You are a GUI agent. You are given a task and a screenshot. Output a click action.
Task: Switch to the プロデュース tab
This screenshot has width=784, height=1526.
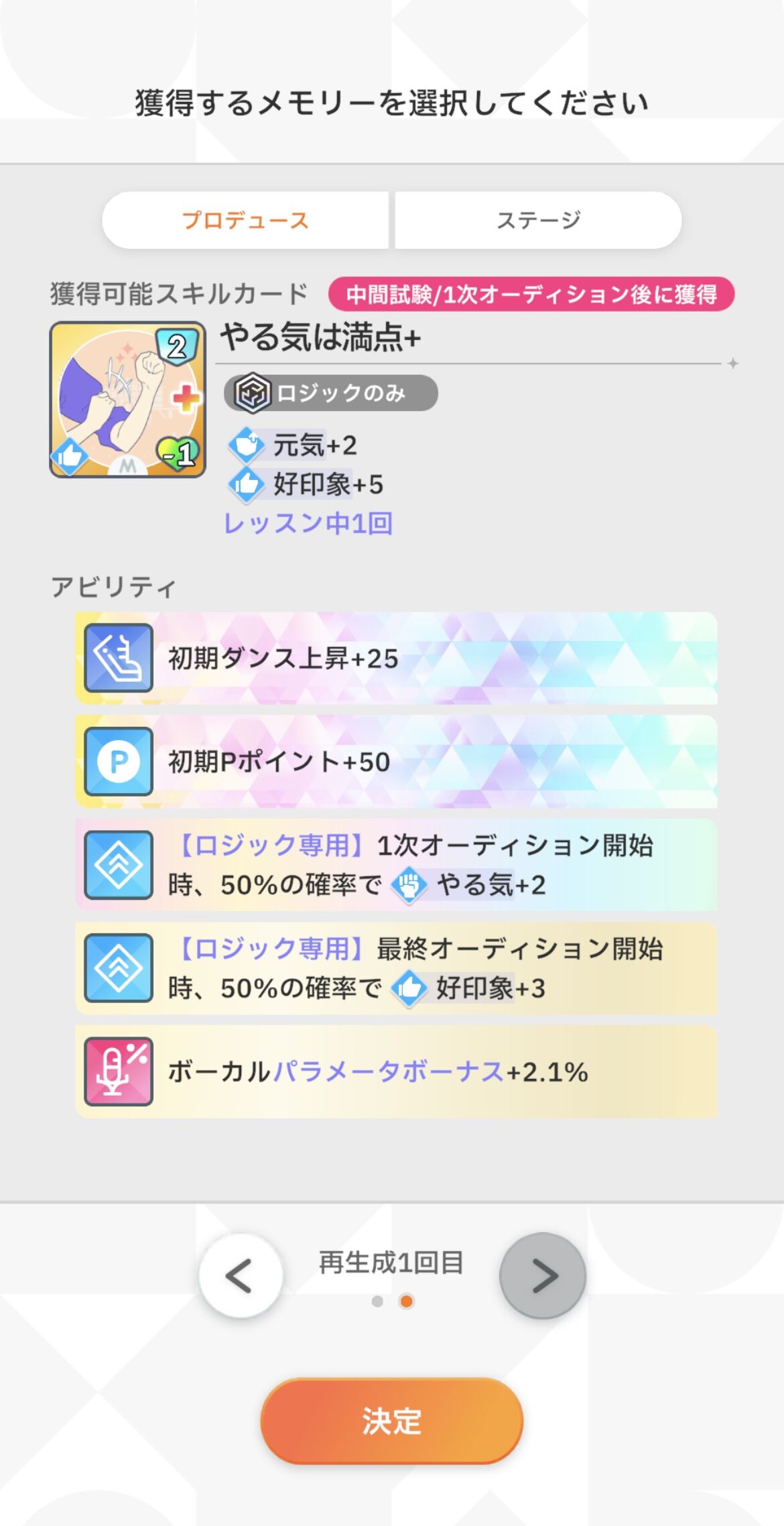point(245,221)
